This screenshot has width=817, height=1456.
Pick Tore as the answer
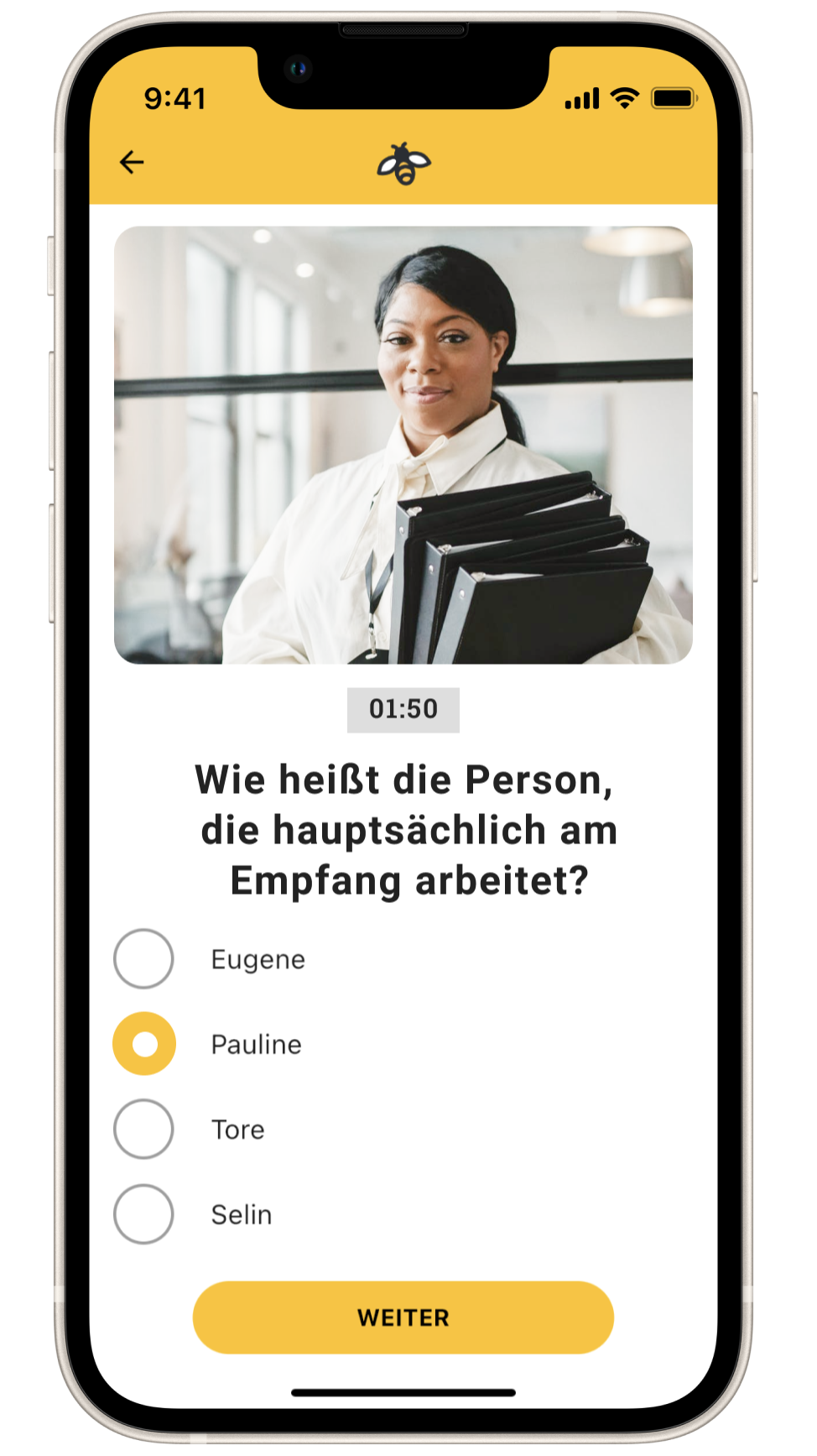[x=144, y=1130]
